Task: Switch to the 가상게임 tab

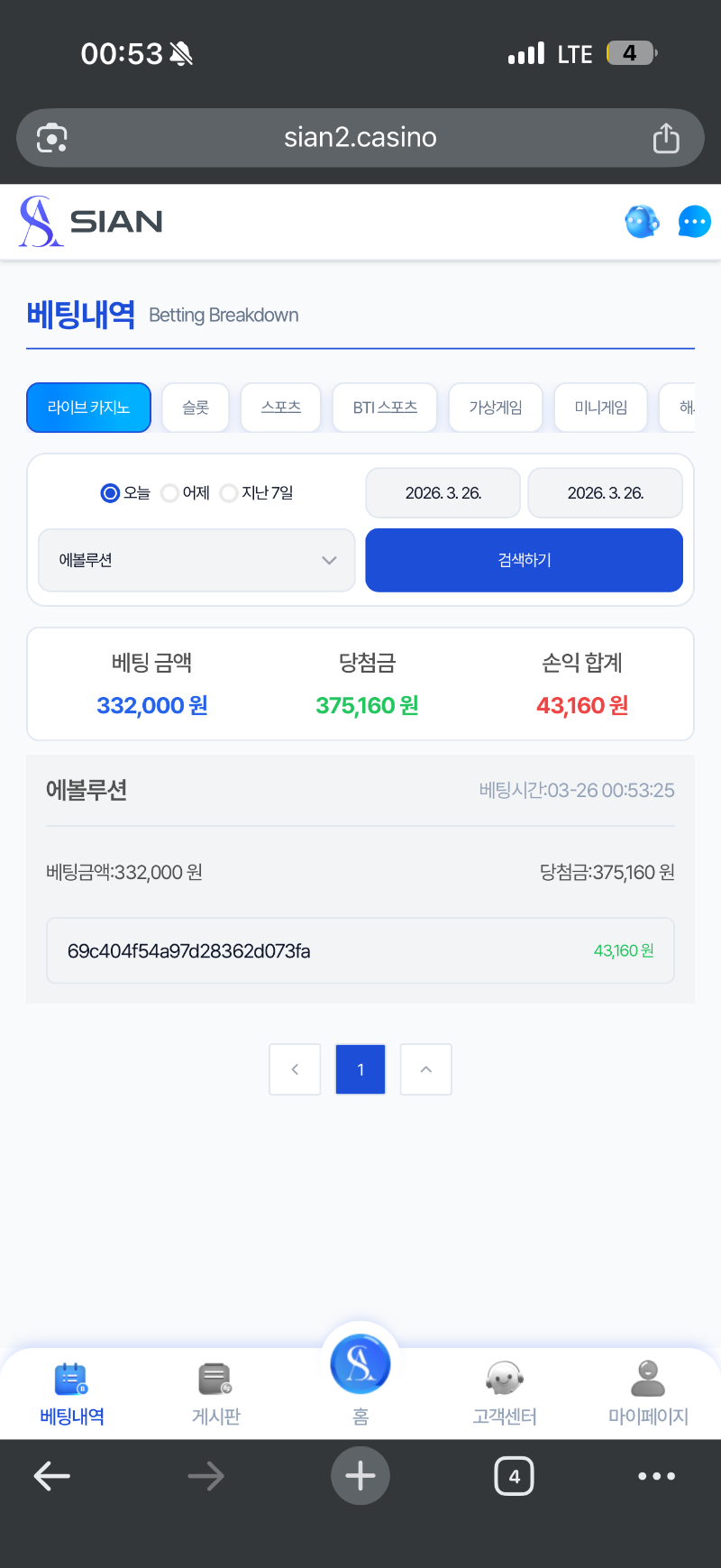Action: (x=496, y=408)
